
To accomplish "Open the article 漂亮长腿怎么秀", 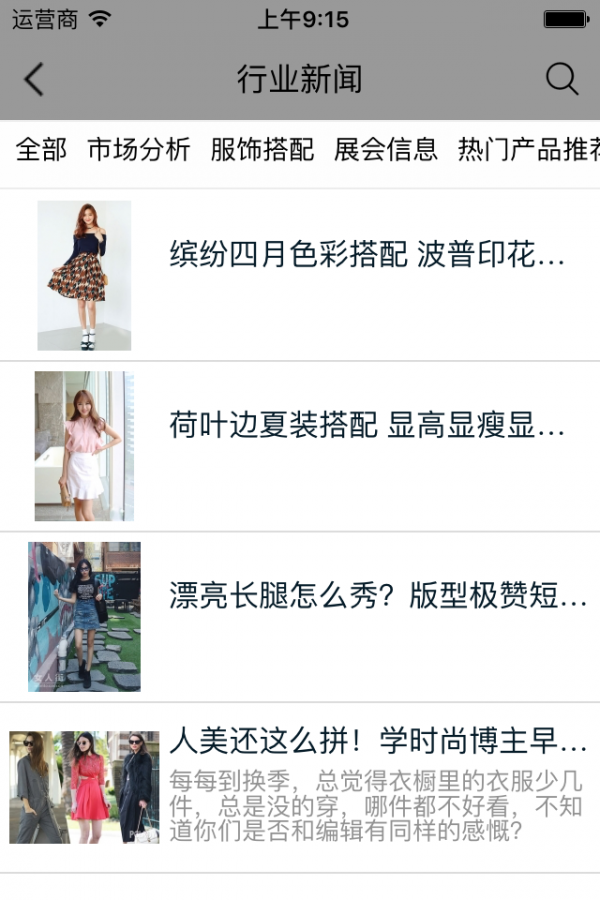I will coord(376,597).
